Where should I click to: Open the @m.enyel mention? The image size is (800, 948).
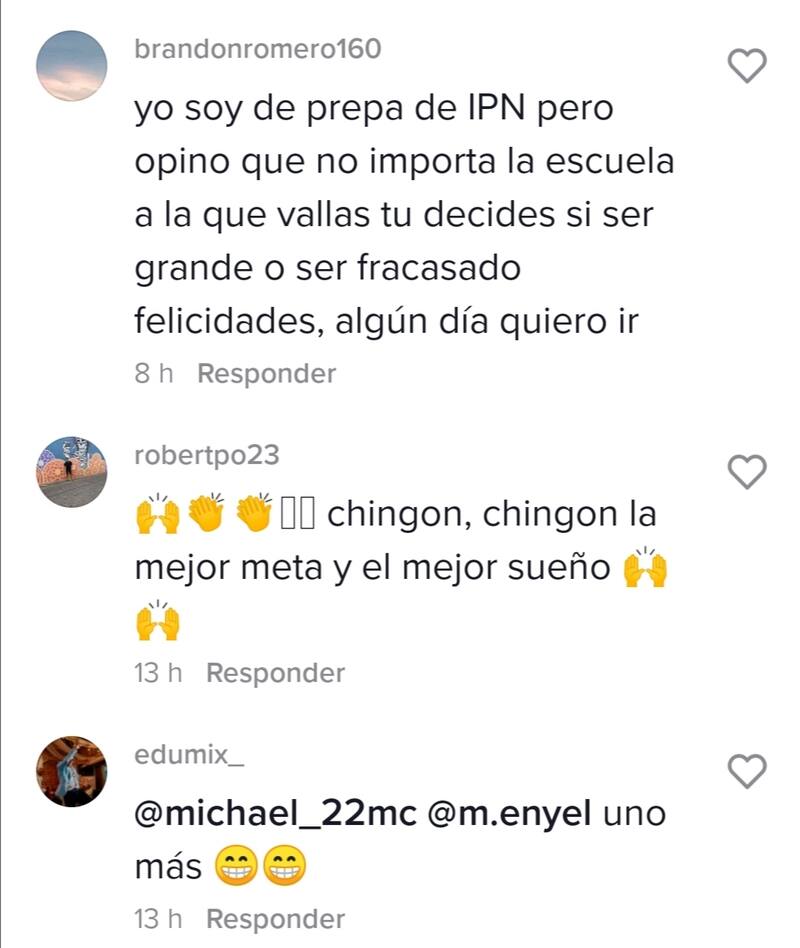[x=511, y=813]
